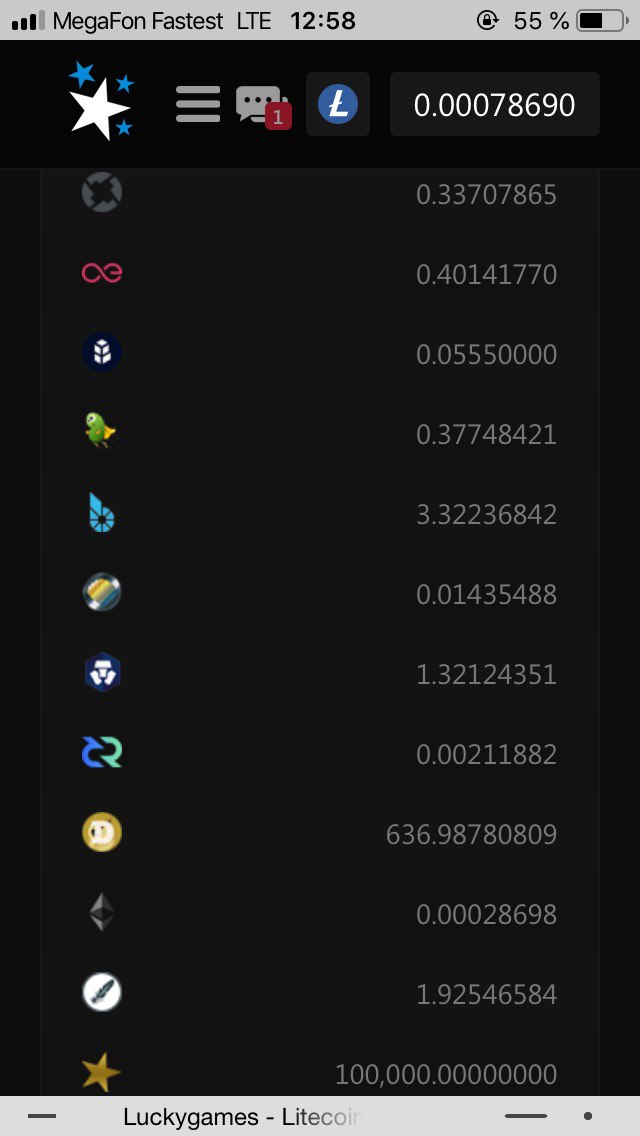Select the coin with balance 1.92546584
This screenshot has width=640, height=1136.
coord(320,994)
